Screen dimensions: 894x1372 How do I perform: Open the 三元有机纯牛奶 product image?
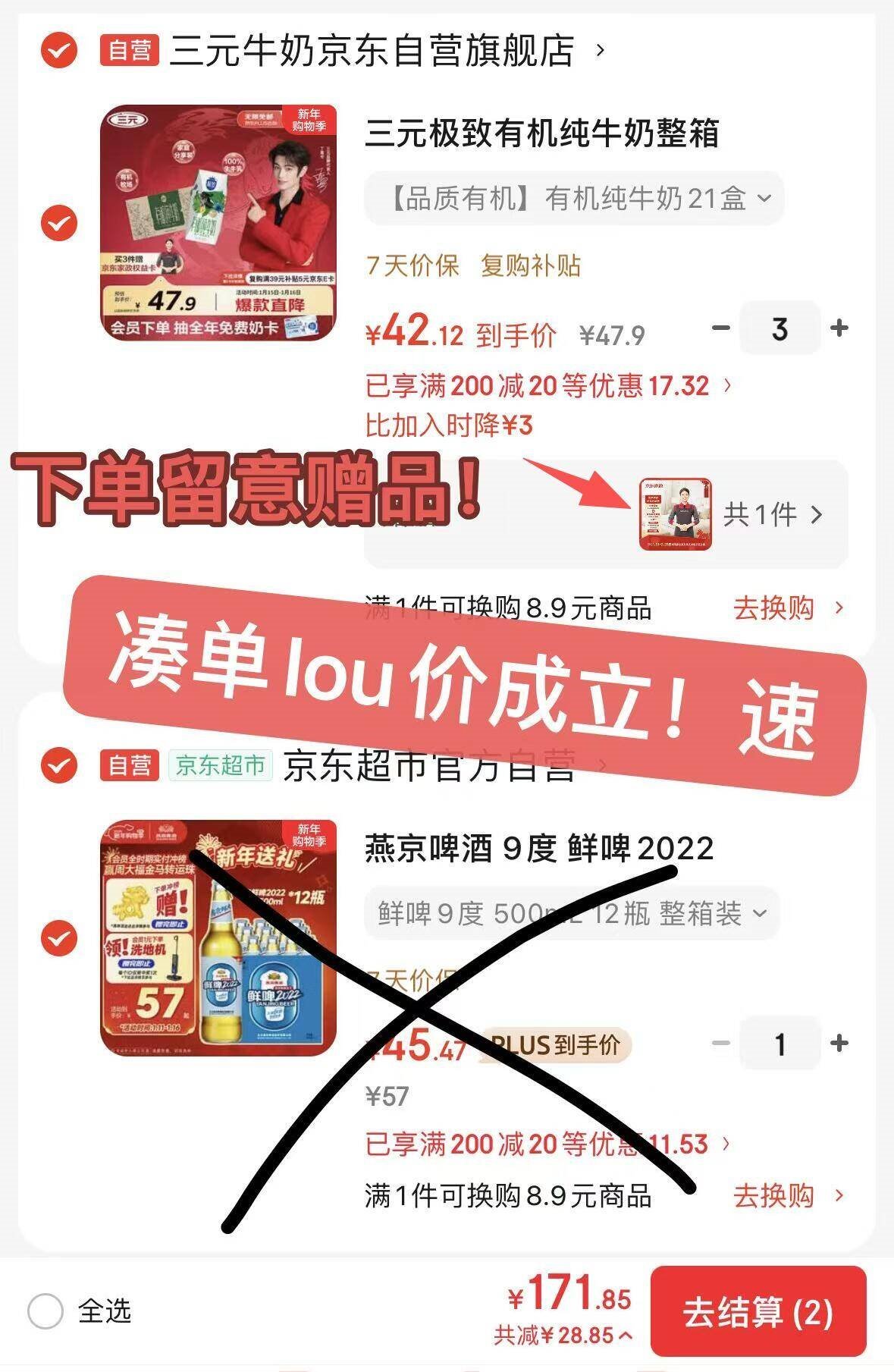pos(218,222)
